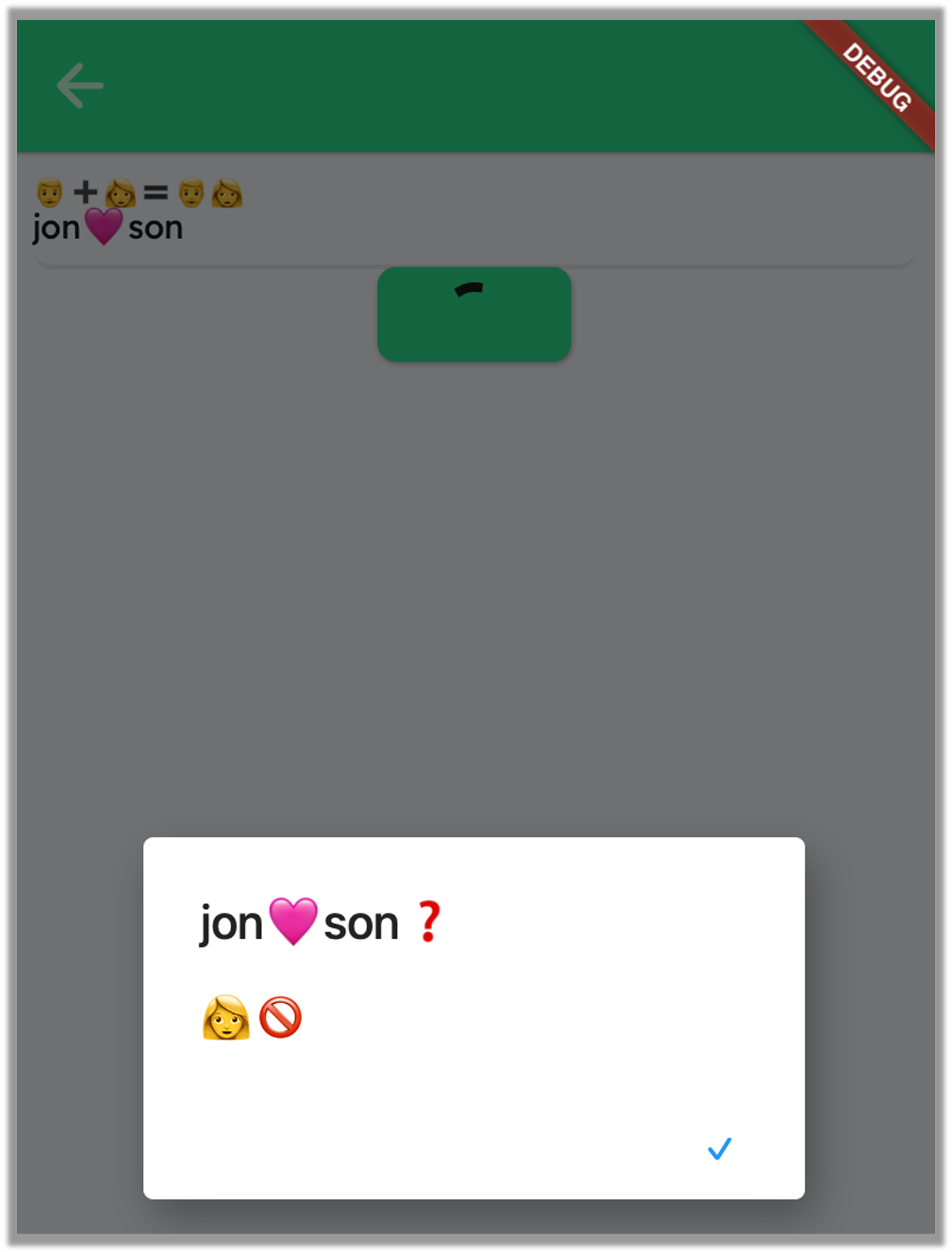Open the jon son couple card
Screen dimensions: 952x1252
[473, 212]
